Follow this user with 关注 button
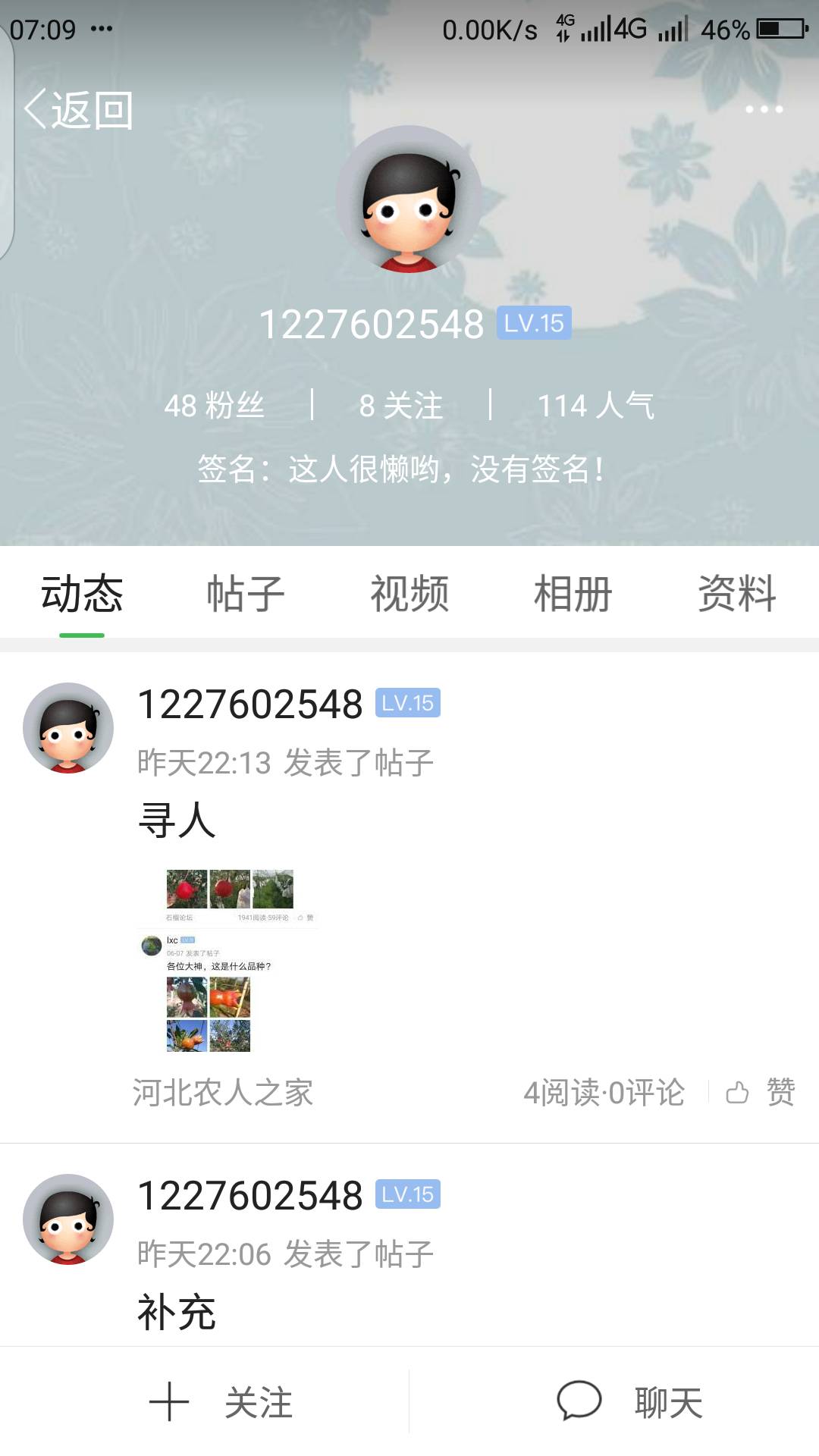 tap(221, 1402)
